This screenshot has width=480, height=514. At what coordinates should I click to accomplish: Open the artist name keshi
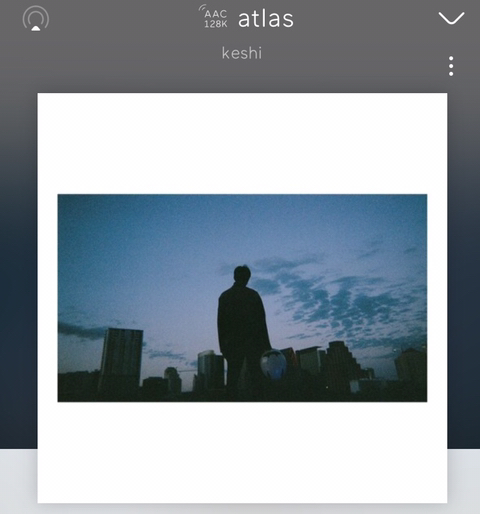pos(242,53)
